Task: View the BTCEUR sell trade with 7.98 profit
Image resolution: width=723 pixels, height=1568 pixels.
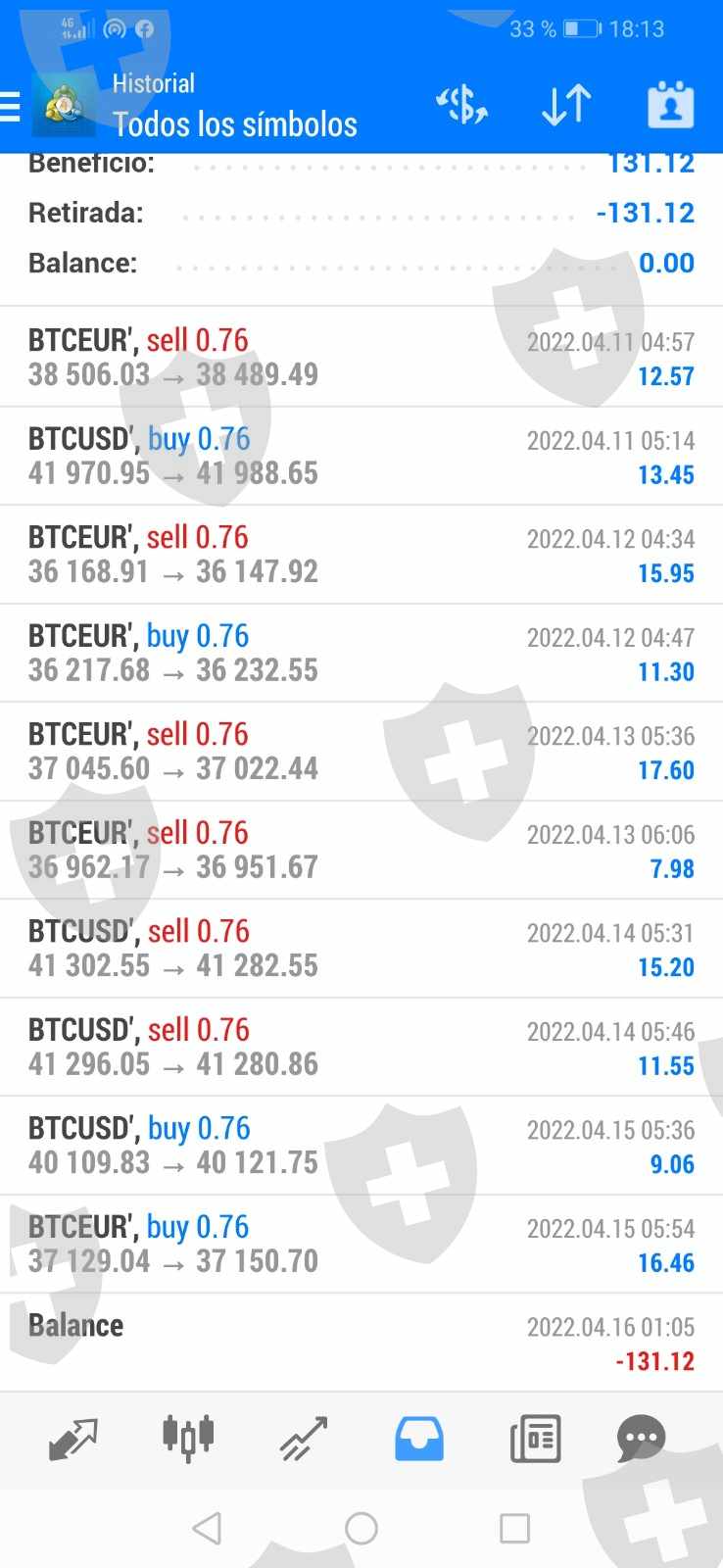Action: point(361,851)
